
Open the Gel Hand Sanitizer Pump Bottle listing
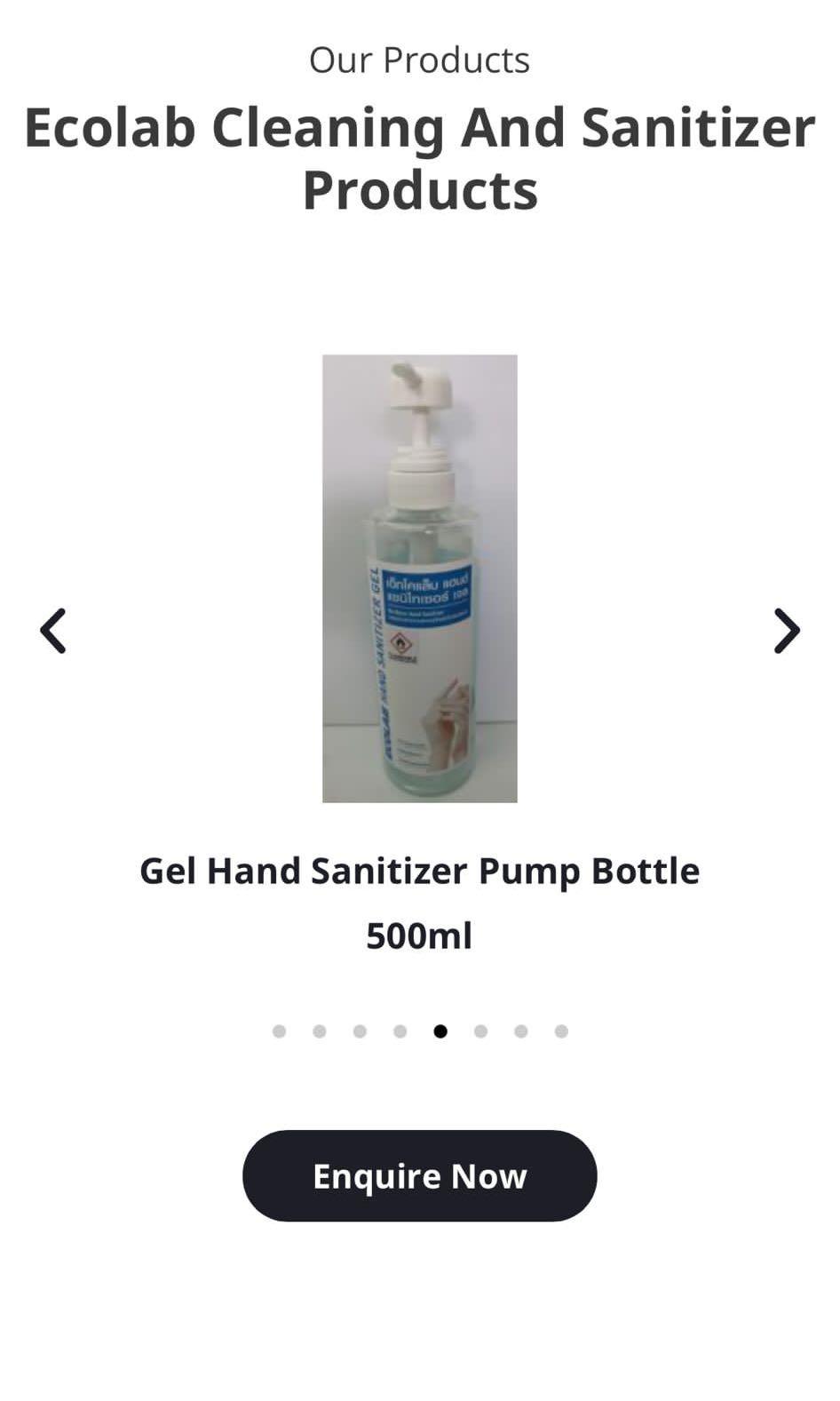click(x=419, y=871)
